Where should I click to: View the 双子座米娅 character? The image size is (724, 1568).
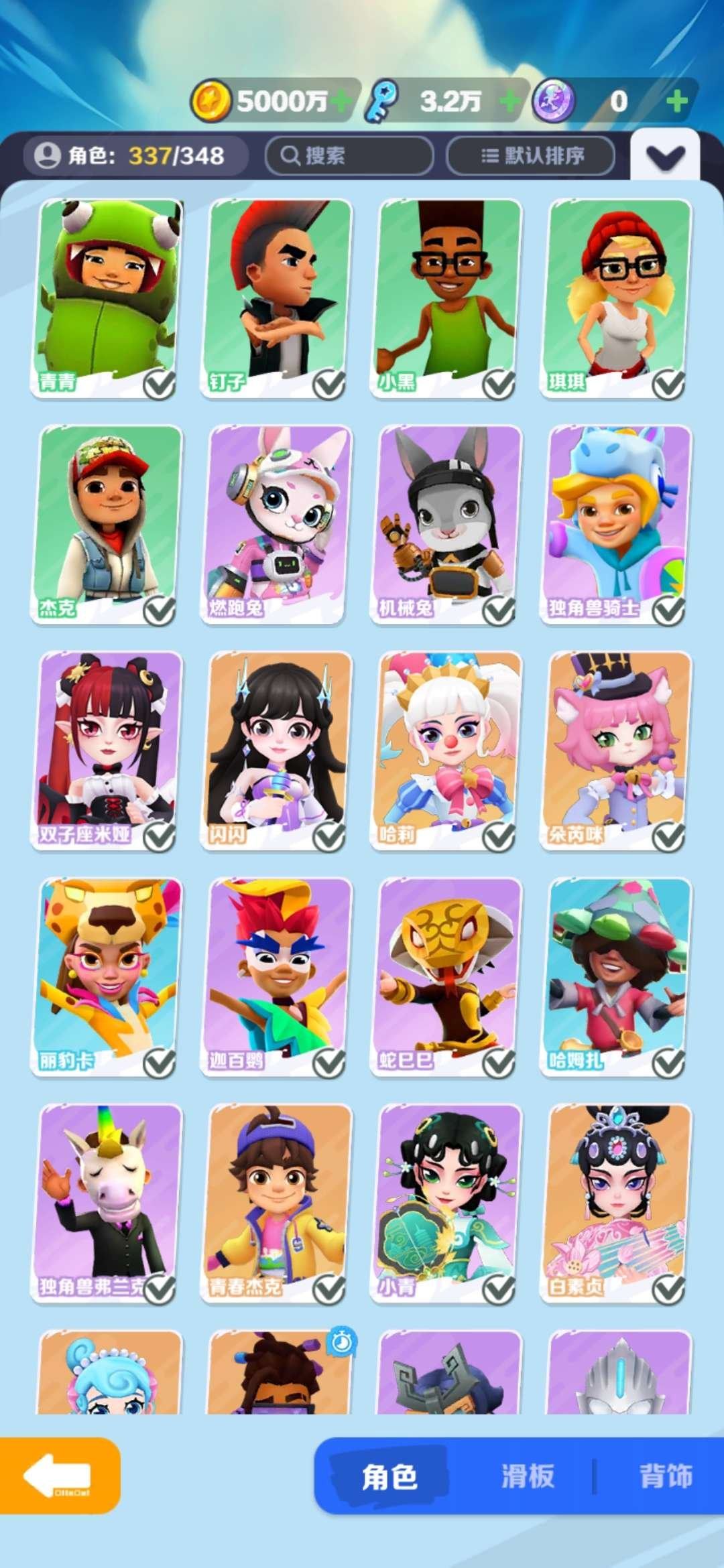coord(107,750)
